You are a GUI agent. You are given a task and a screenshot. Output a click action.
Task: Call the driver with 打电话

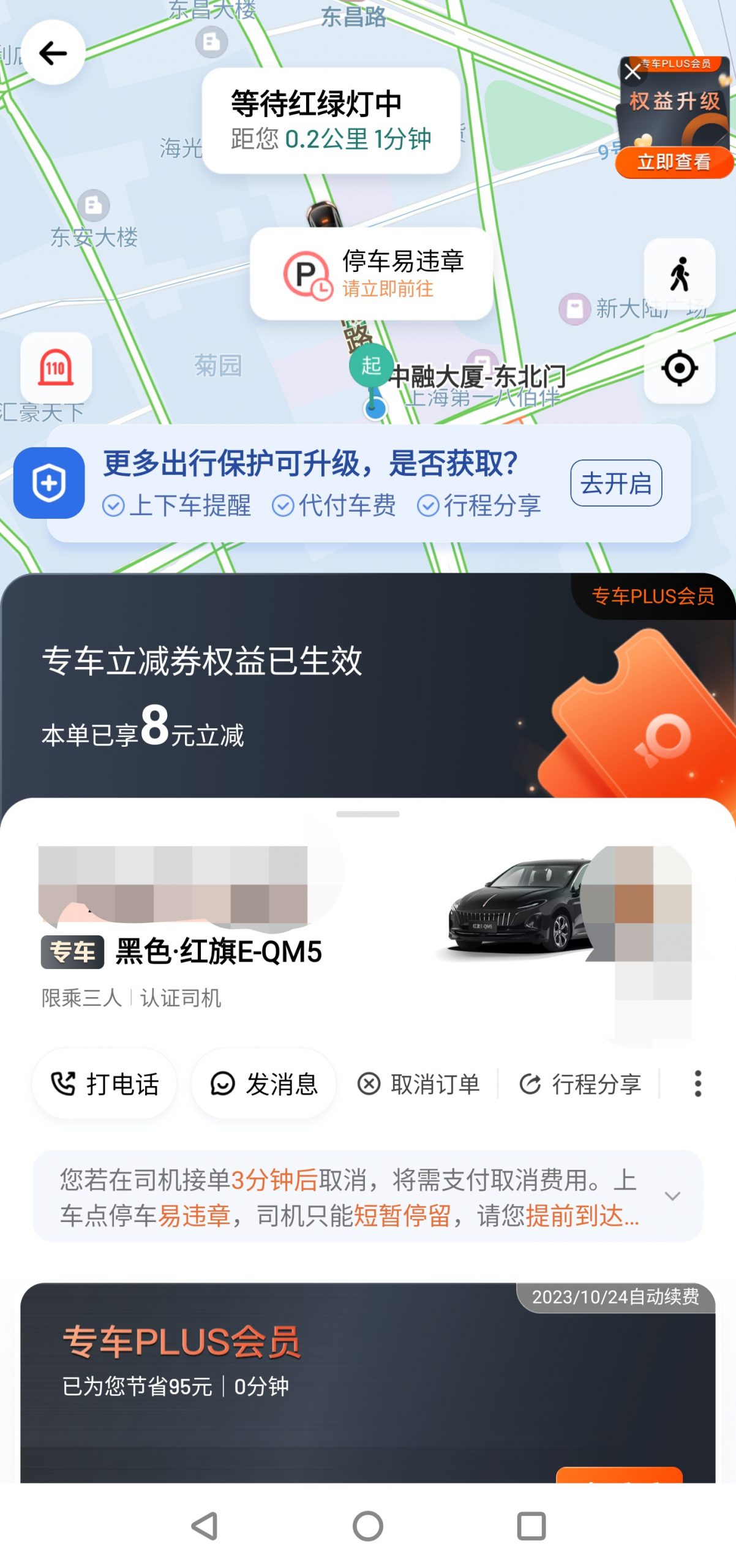(104, 1084)
